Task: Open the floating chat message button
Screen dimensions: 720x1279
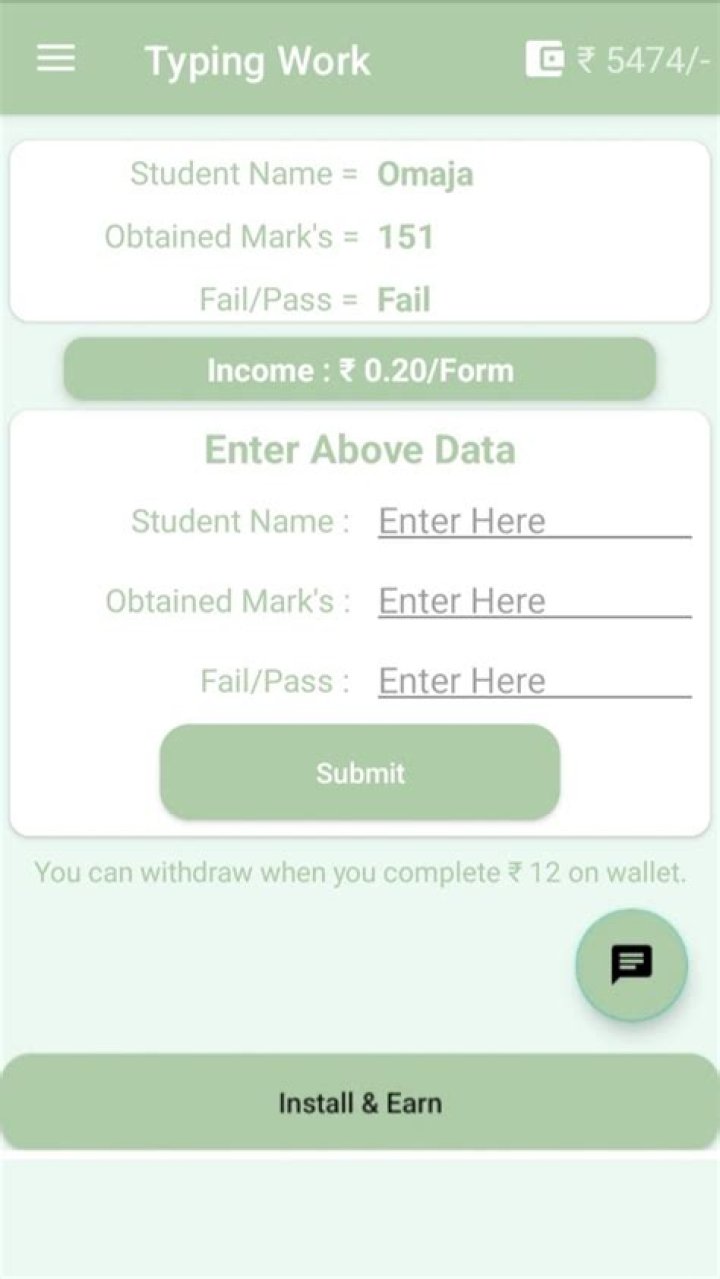Action: point(631,965)
